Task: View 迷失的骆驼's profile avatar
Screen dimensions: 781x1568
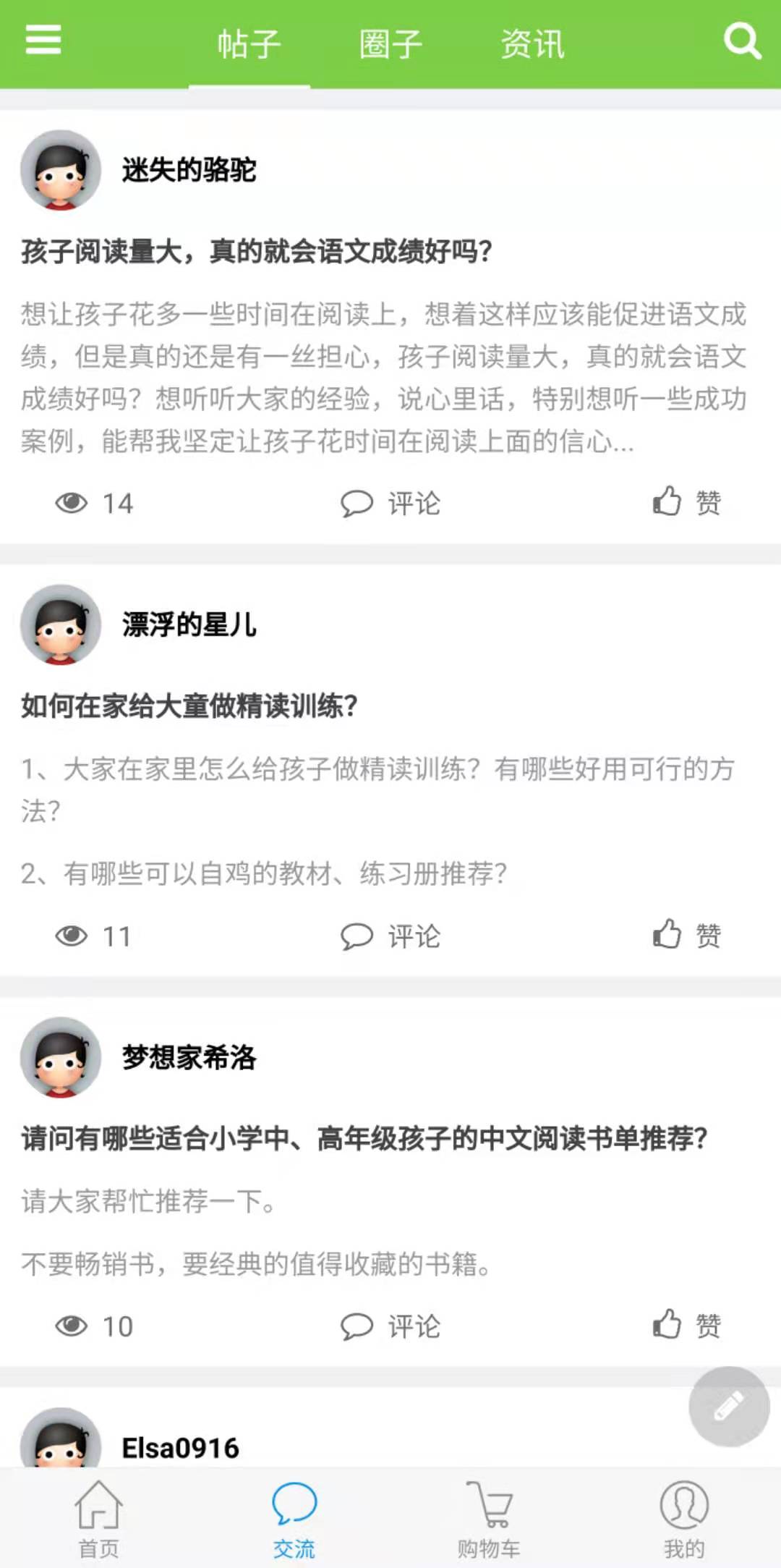Action: pyautogui.click(x=61, y=170)
